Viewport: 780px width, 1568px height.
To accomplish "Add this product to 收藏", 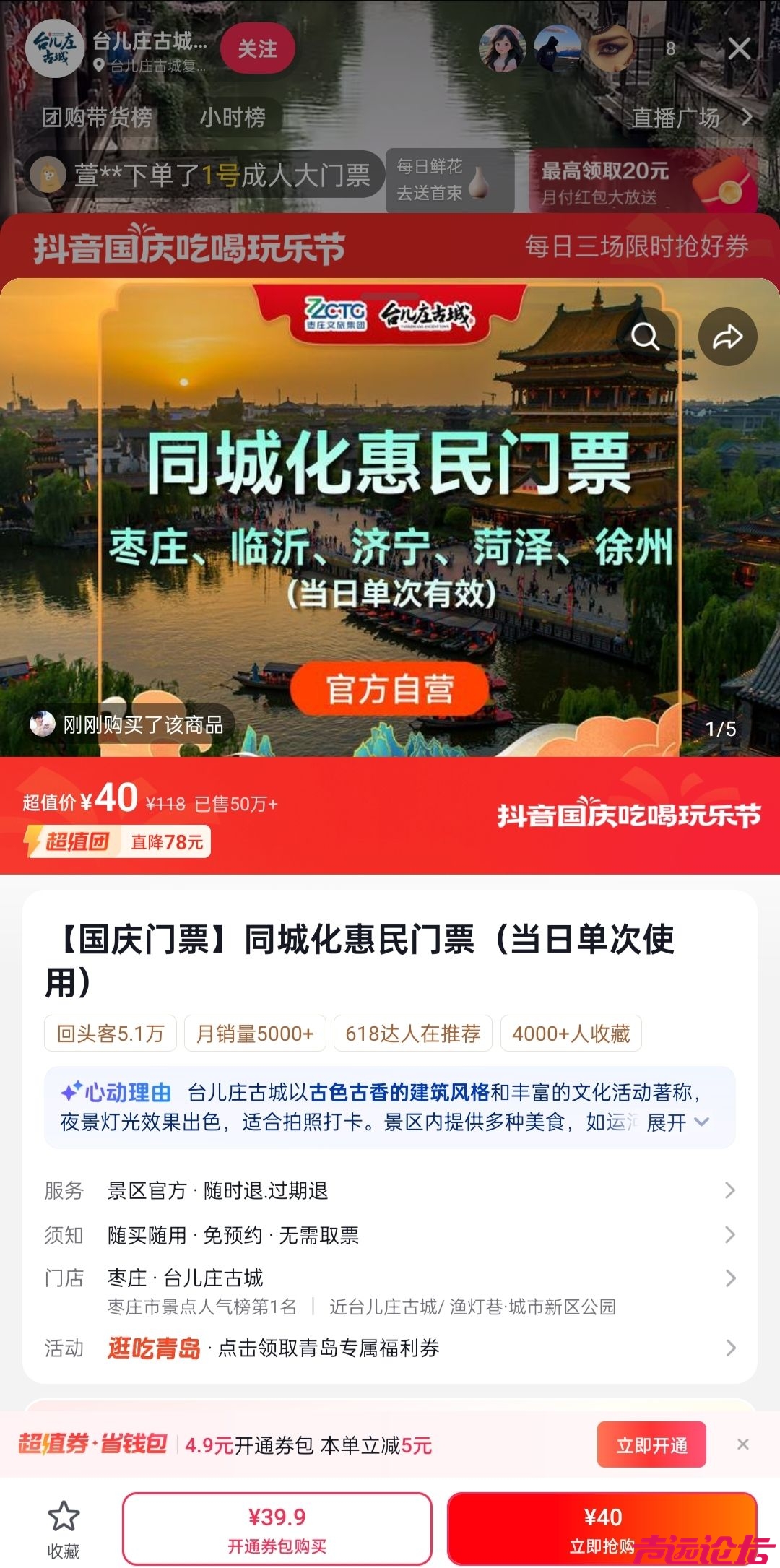I will pyautogui.click(x=64, y=1528).
